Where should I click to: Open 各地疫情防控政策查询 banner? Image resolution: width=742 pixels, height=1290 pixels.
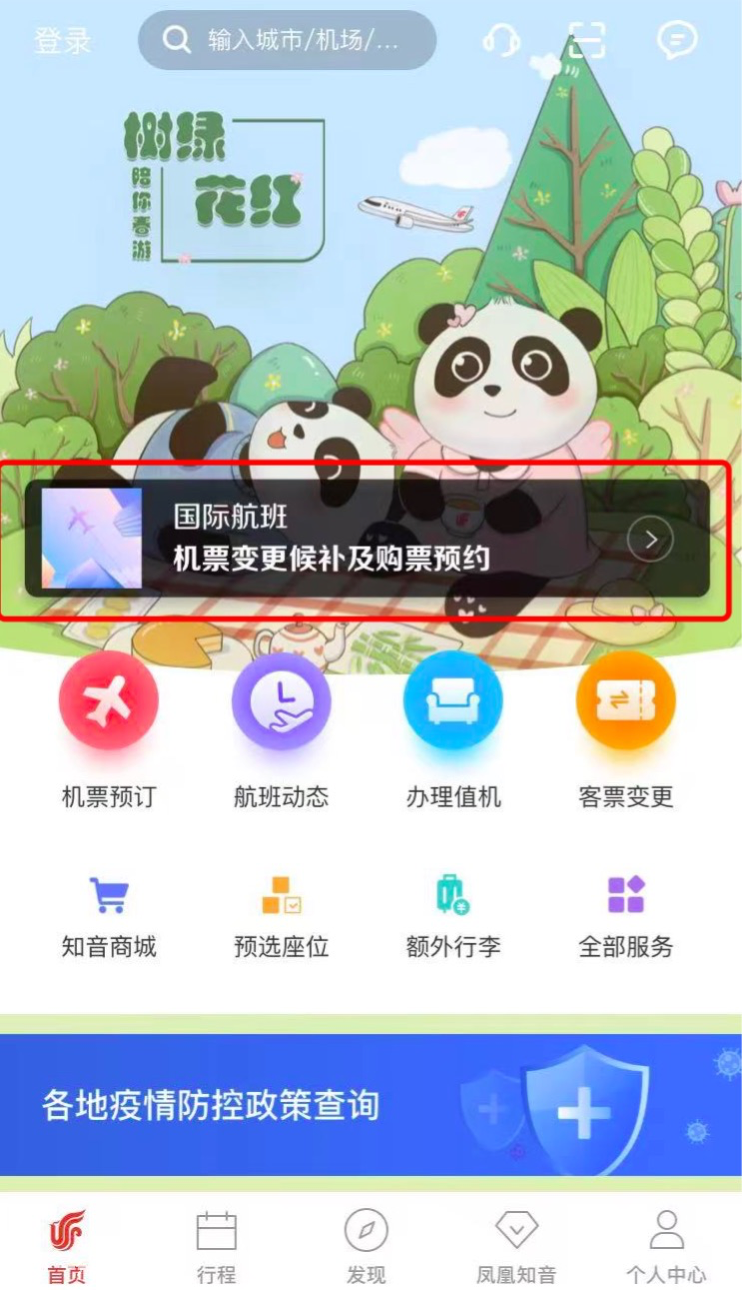click(x=371, y=1105)
